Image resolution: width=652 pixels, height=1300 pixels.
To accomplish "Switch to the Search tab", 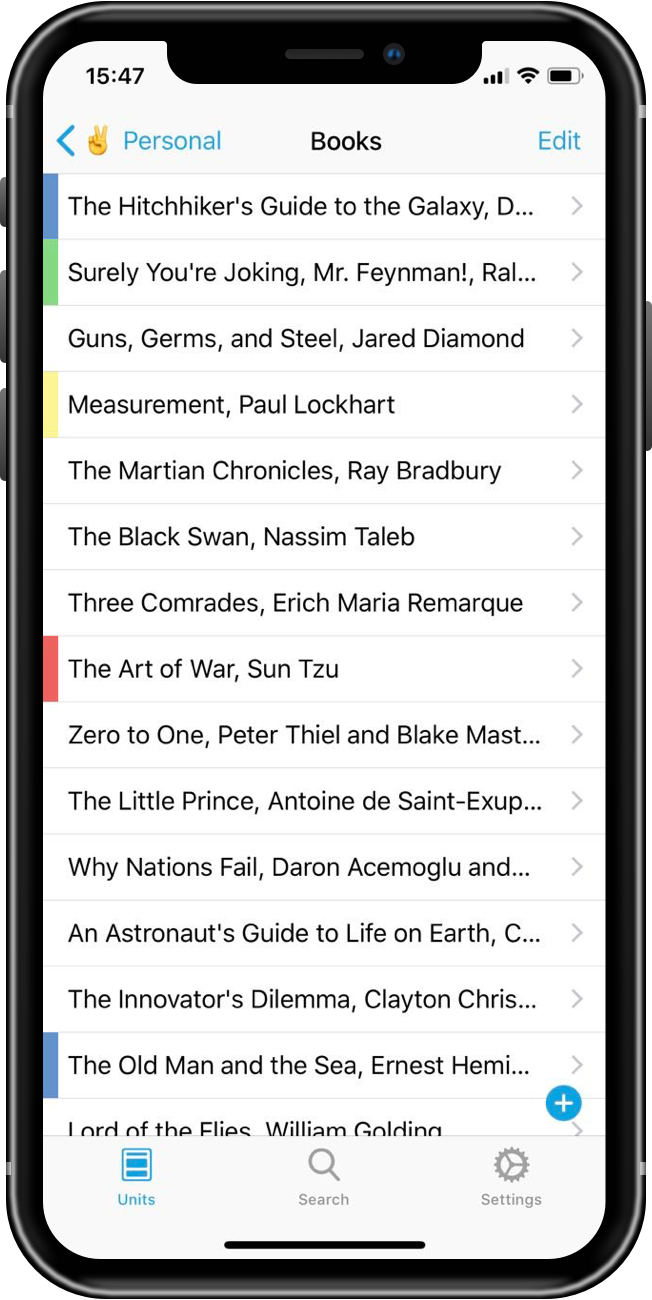I will 324,1177.
